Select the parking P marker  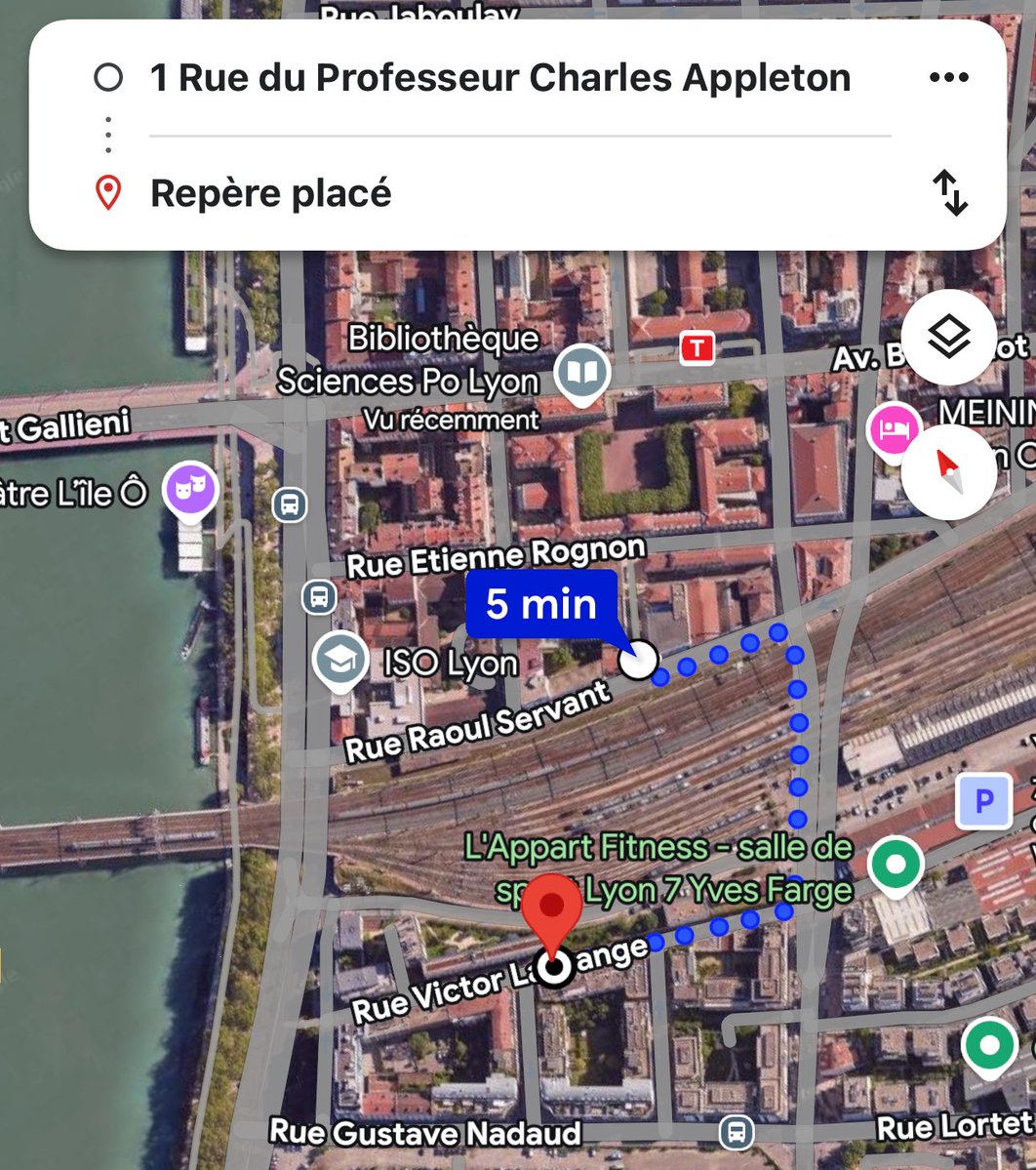point(983,802)
